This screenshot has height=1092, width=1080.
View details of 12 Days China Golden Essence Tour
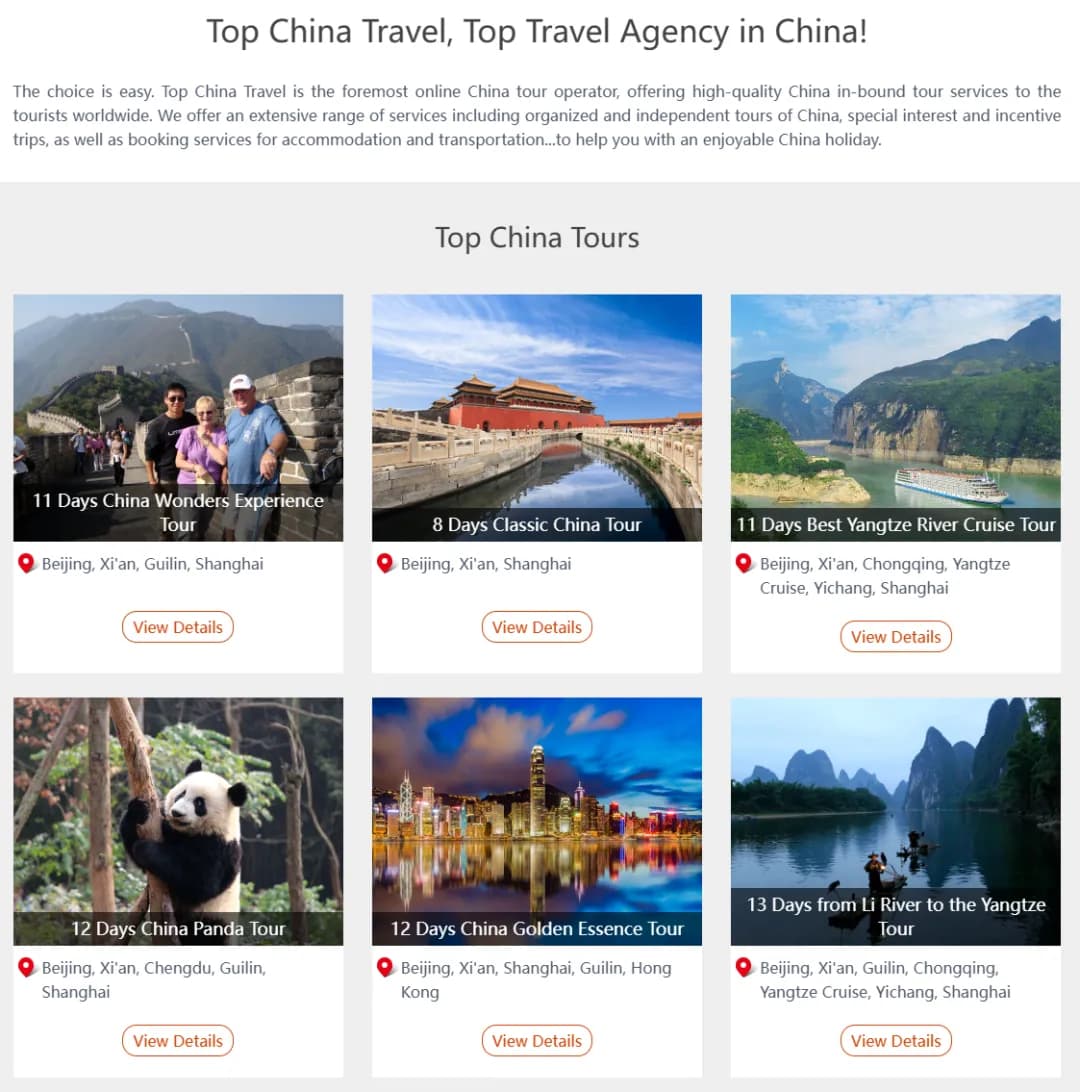(x=537, y=1040)
